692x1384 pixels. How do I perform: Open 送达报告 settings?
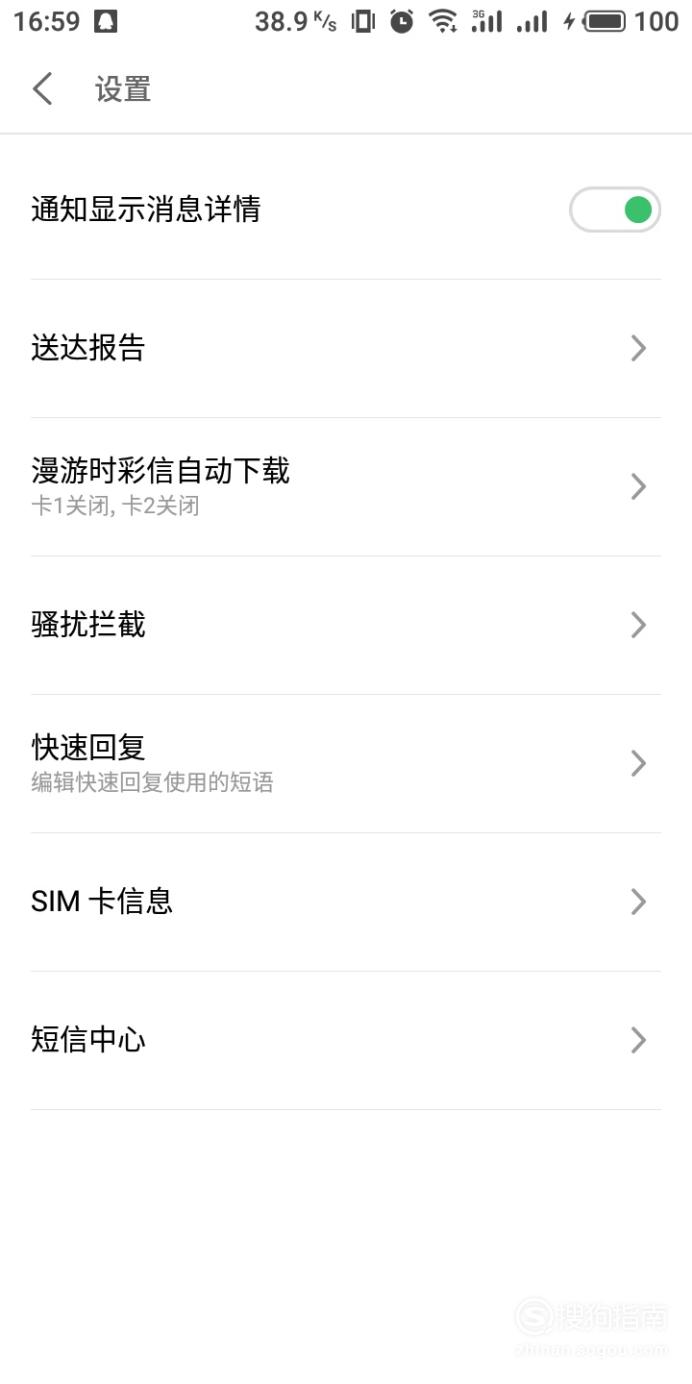tap(346, 348)
